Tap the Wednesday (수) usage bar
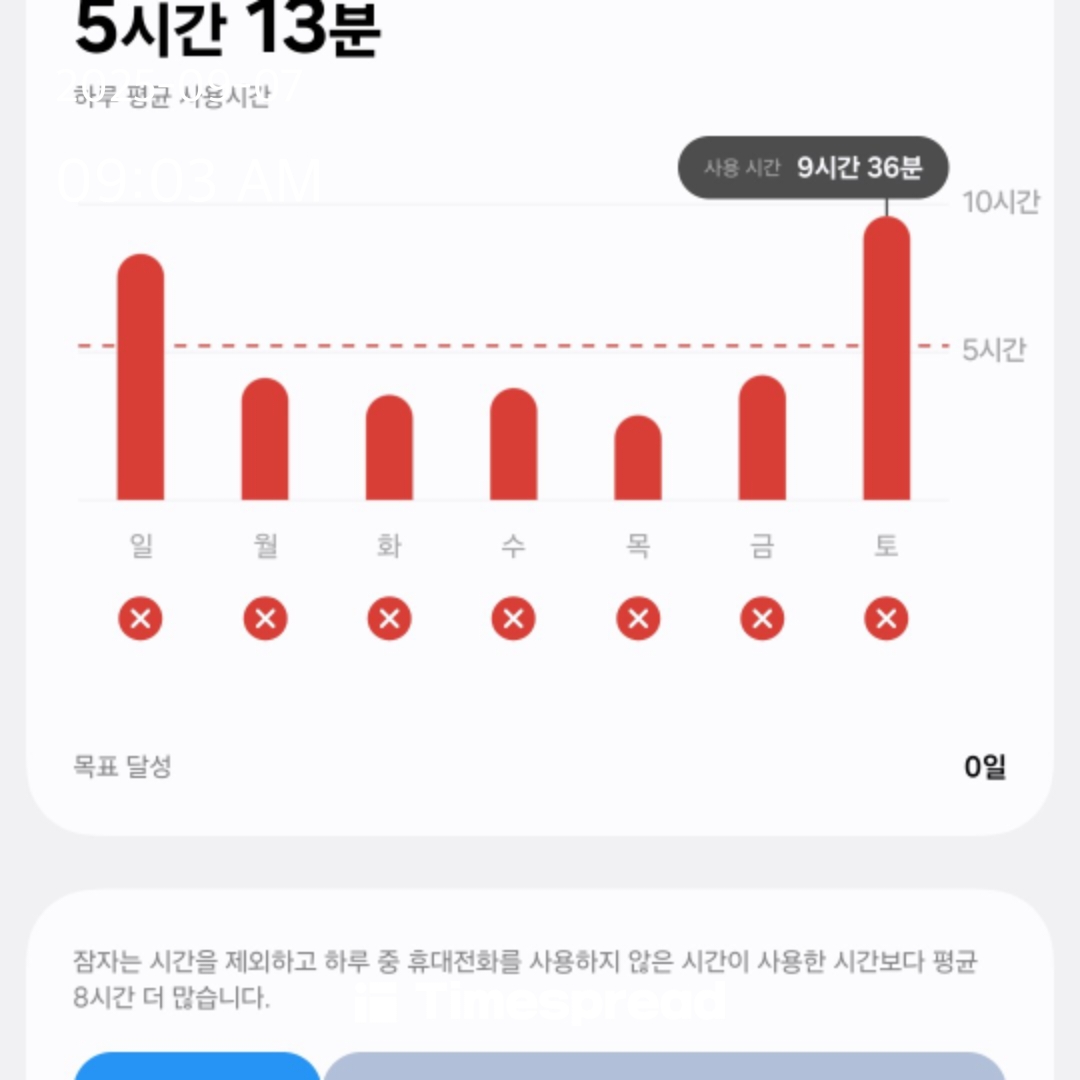 pyautogui.click(x=513, y=446)
